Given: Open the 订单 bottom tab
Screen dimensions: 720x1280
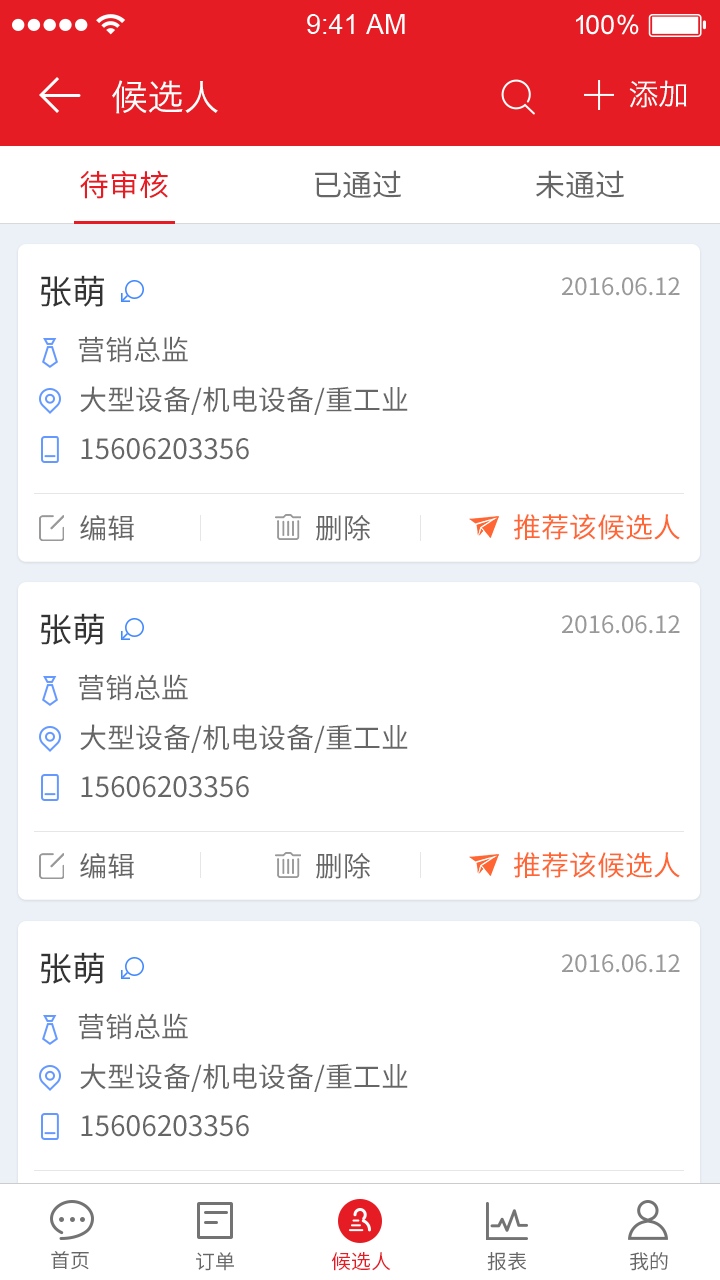Looking at the screenshot, I should (x=215, y=1234).
